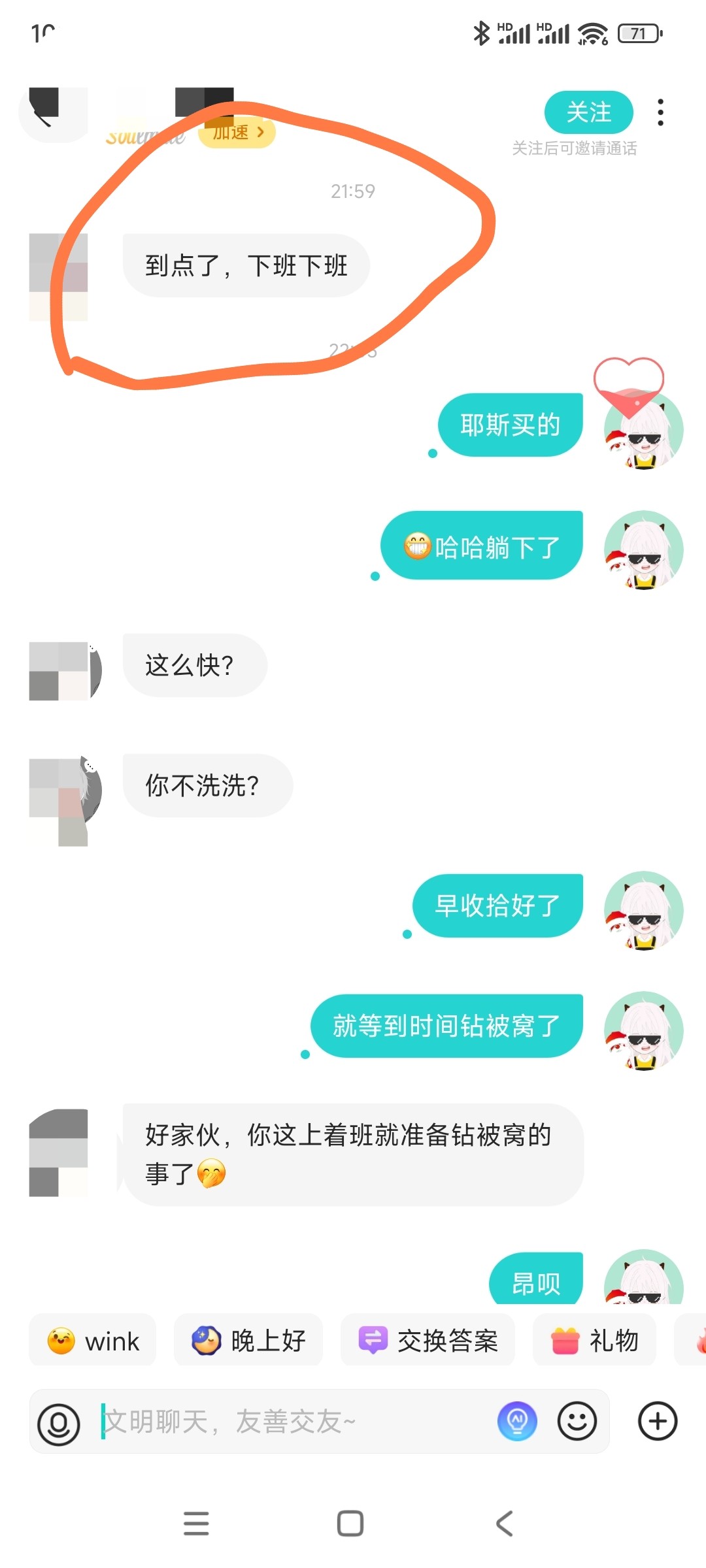Go back with the system back button
This screenshot has width=706, height=1568.
pyautogui.click(x=504, y=1524)
